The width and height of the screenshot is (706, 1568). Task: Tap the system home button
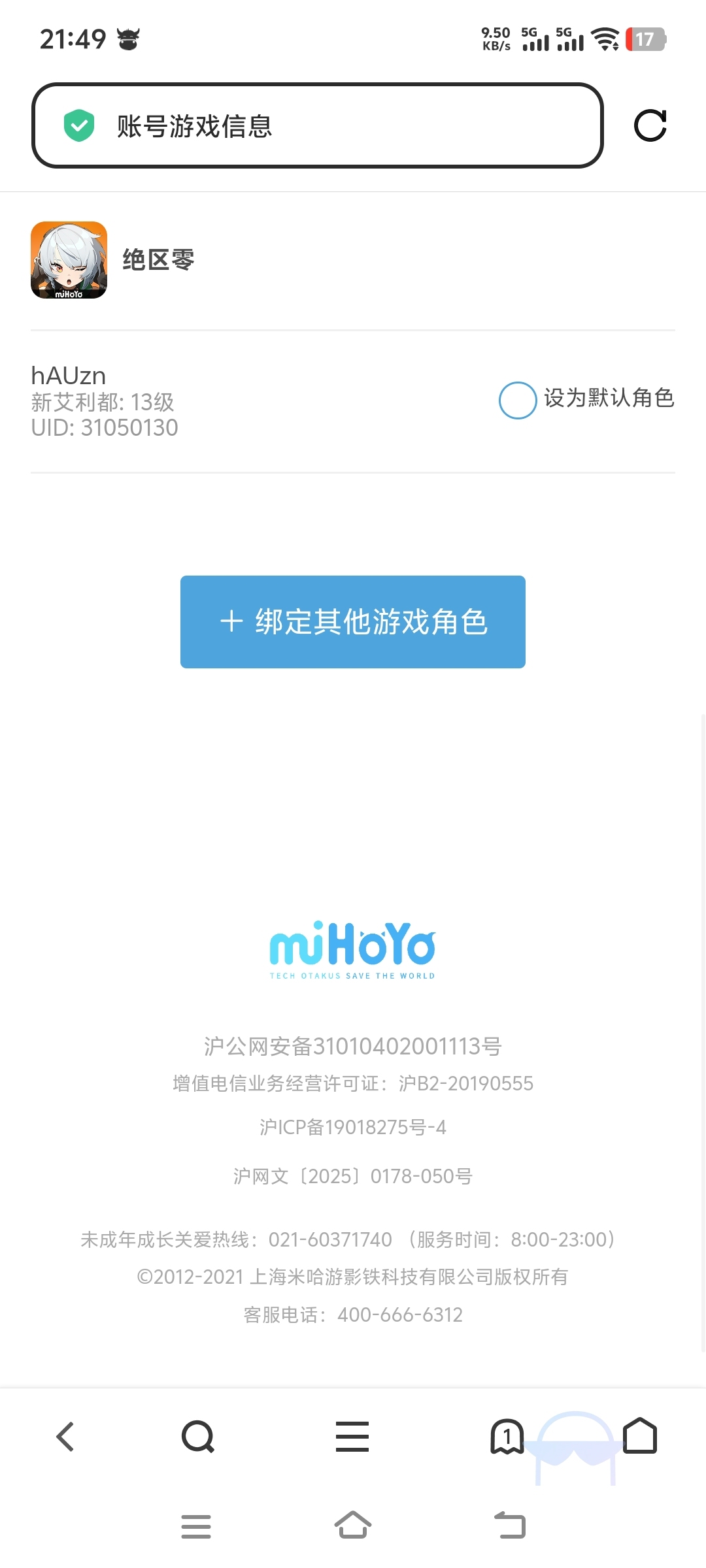click(x=353, y=1526)
